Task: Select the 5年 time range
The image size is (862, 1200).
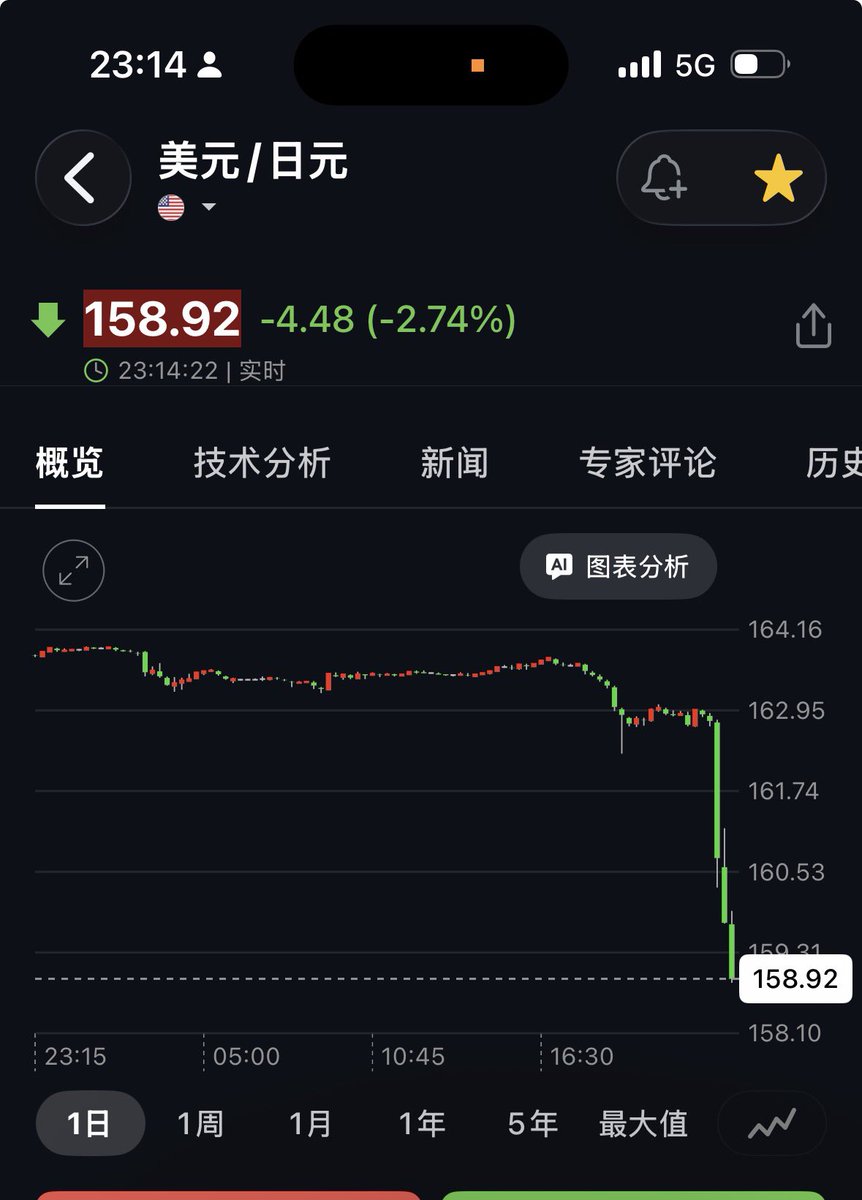Action: 532,1124
